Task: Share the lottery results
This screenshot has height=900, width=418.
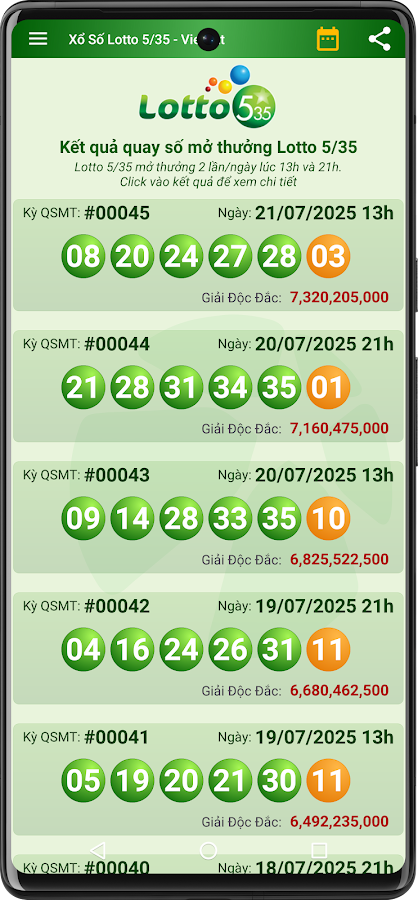Action: [x=380, y=39]
